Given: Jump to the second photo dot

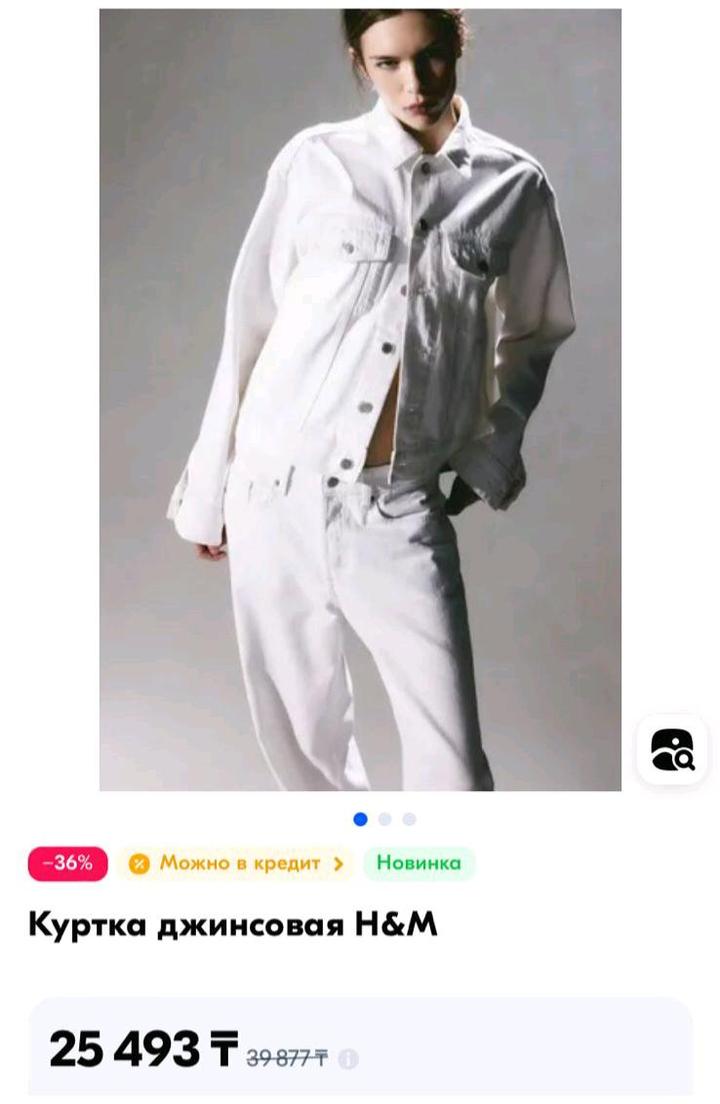Looking at the screenshot, I should pyautogui.click(x=385, y=819).
